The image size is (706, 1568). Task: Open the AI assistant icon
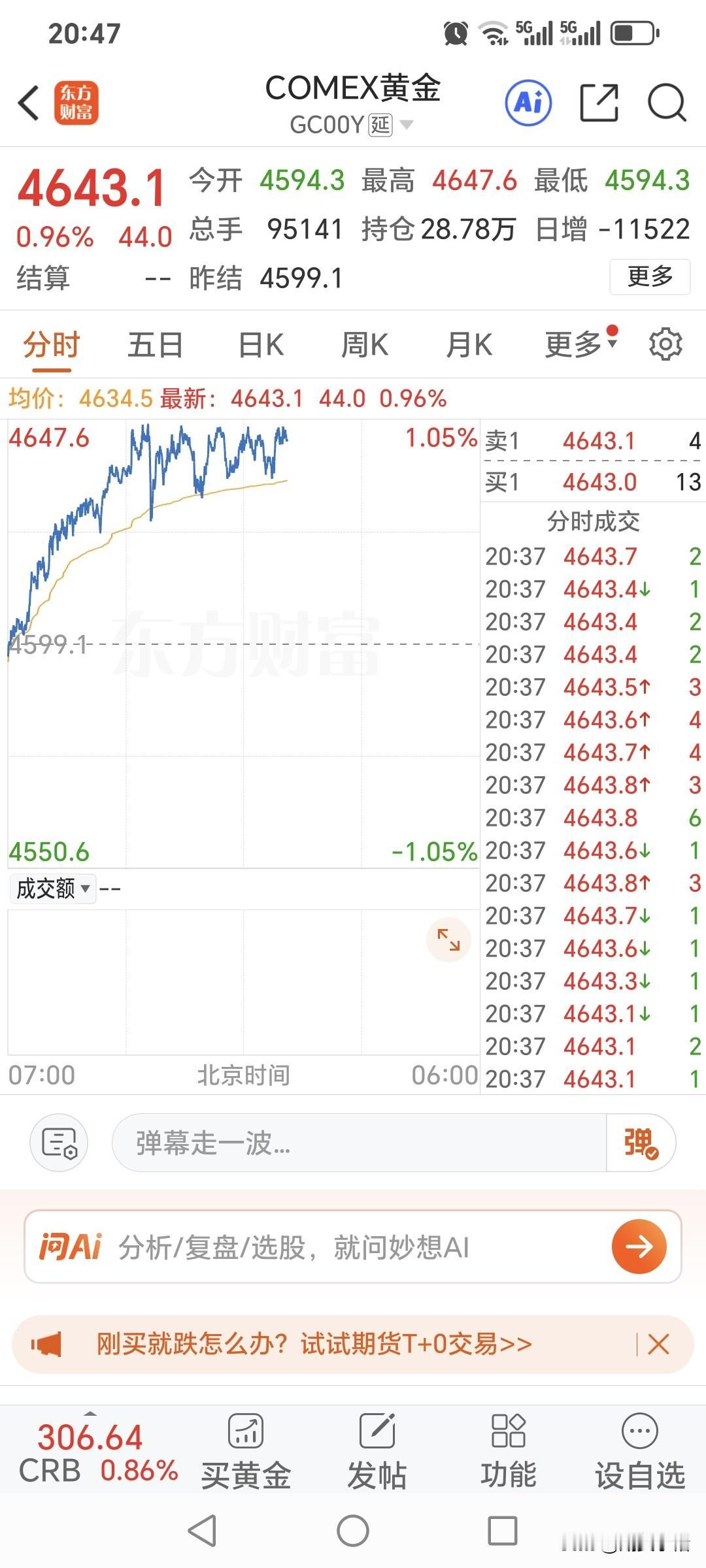coord(528,103)
